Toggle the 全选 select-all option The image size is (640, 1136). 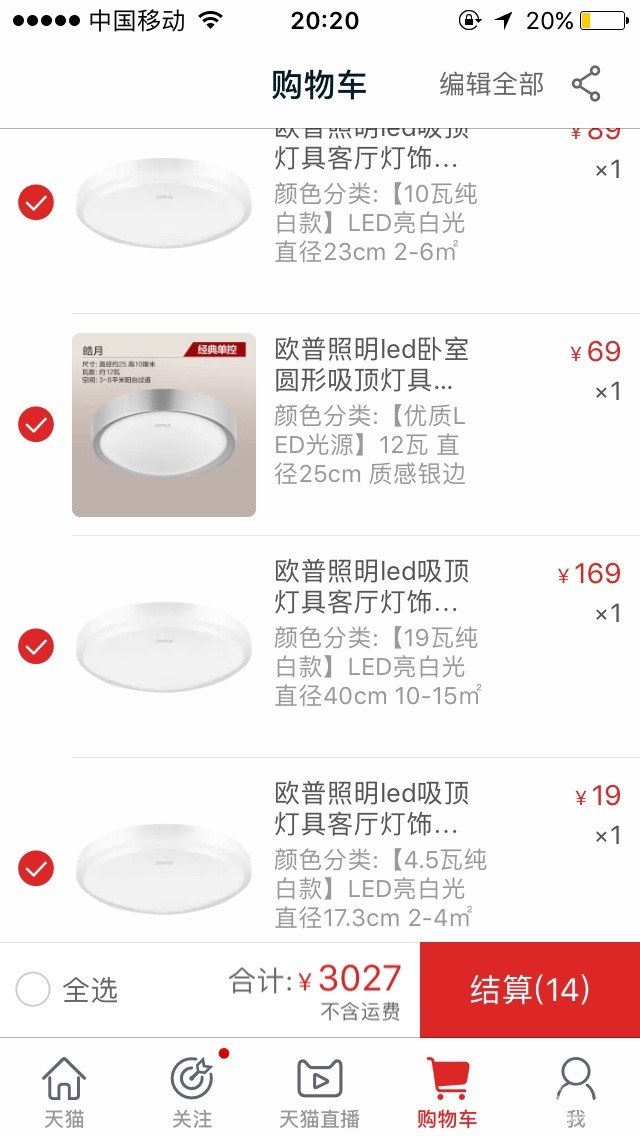click(34, 990)
